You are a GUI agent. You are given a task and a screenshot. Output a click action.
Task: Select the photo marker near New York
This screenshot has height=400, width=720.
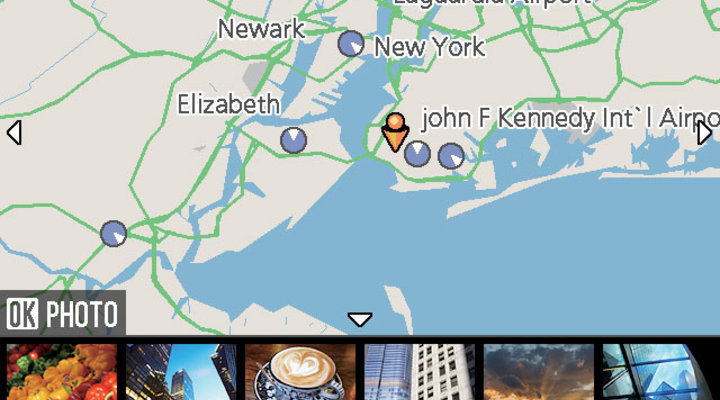[350, 43]
